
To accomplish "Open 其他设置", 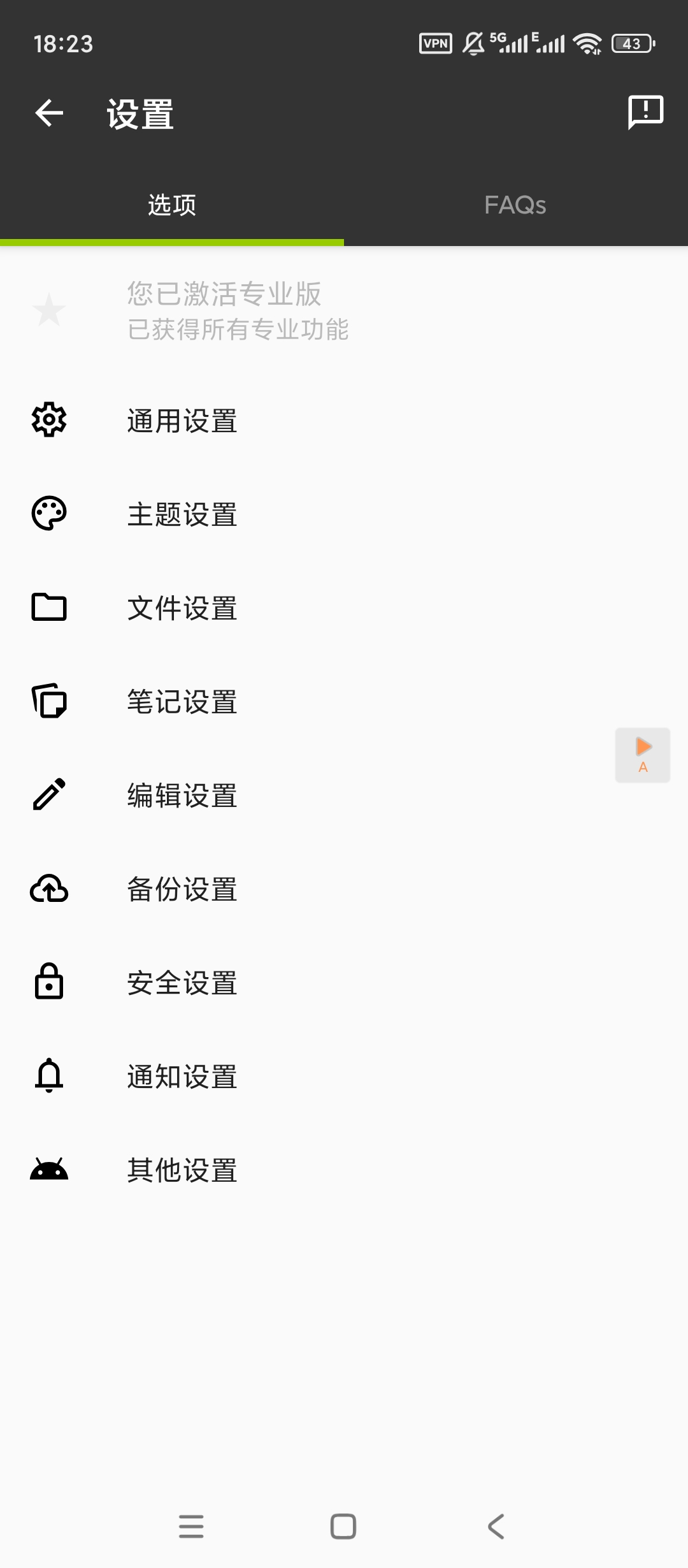I will click(x=344, y=1170).
